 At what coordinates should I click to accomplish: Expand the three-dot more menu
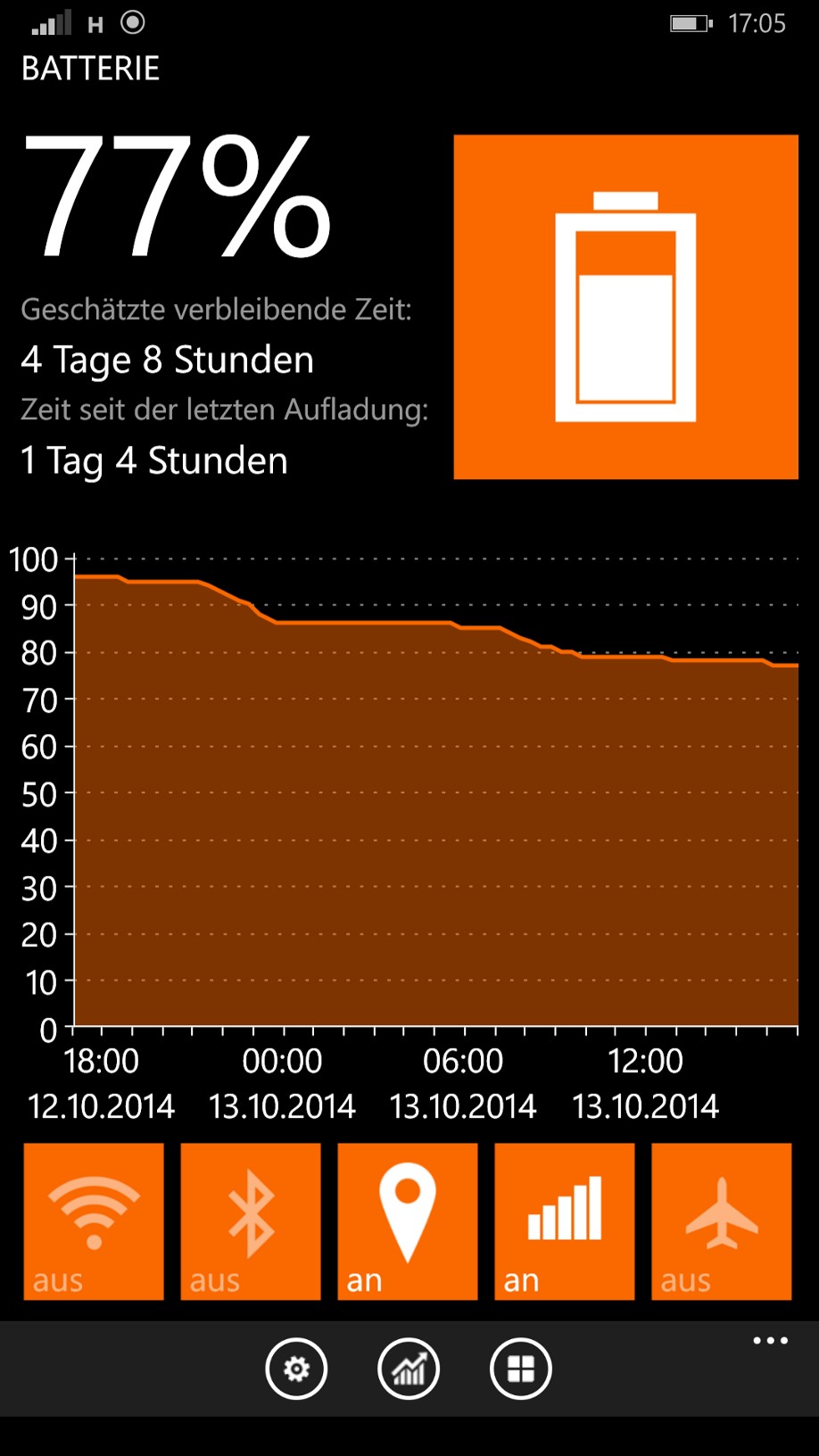click(771, 1341)
